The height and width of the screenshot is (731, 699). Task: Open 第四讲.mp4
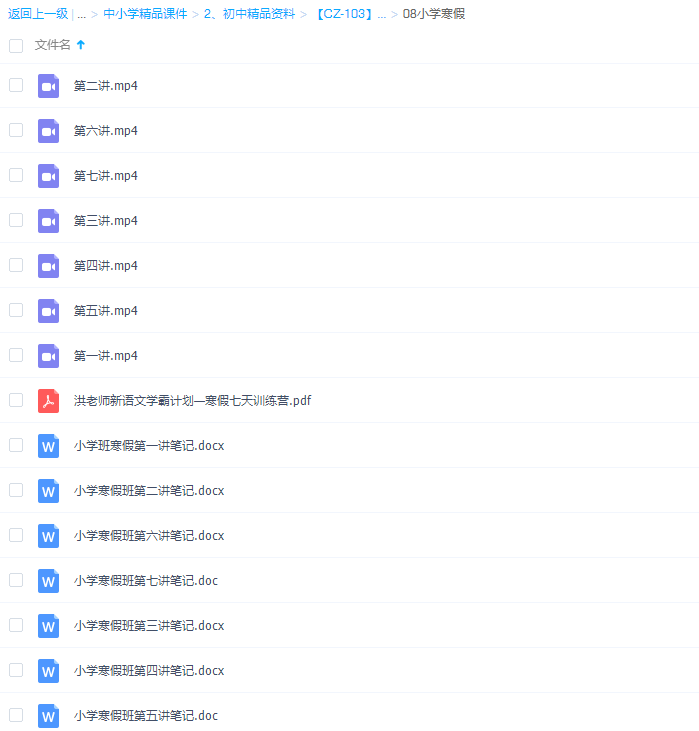pos(105,266)
